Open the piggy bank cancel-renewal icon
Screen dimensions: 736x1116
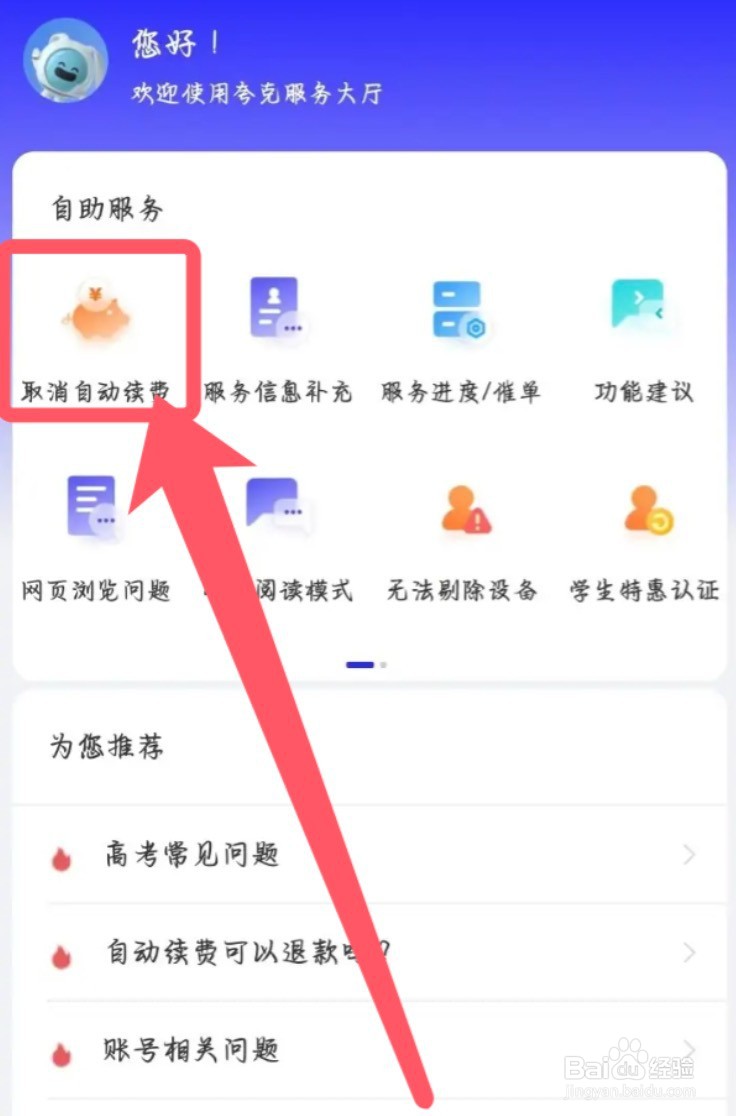(x=97, y=315)
